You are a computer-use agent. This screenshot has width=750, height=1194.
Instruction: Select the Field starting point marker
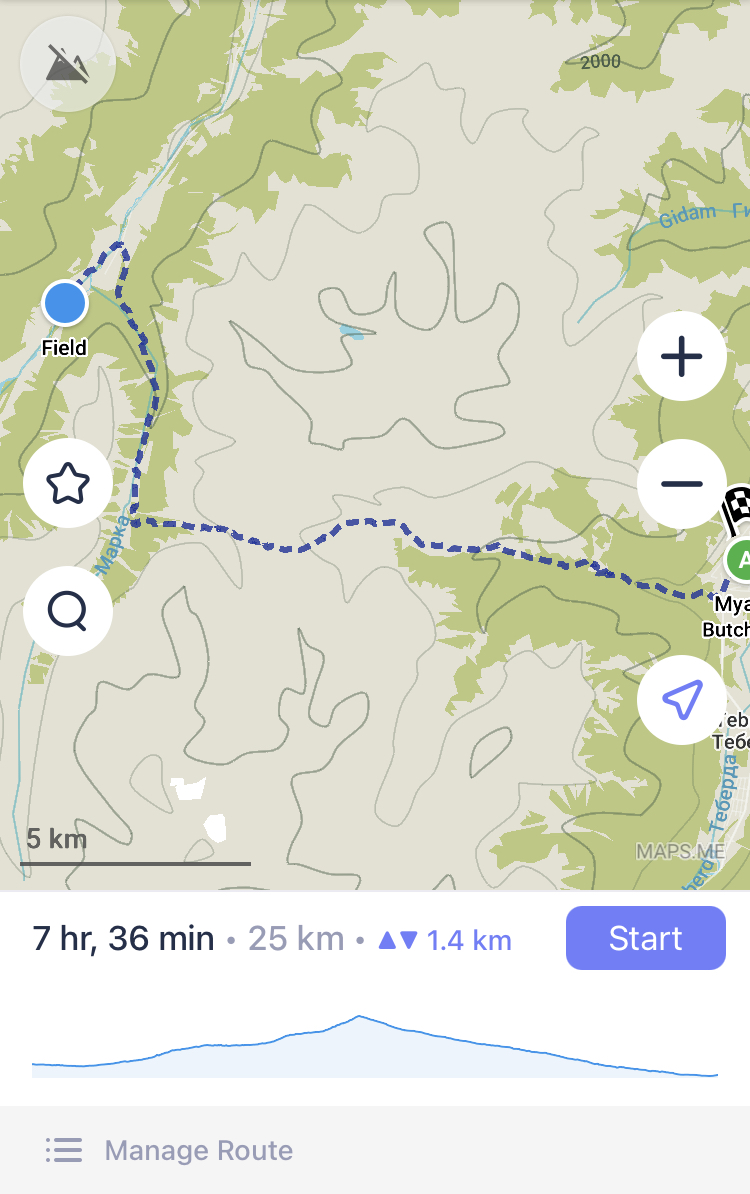(x=65, y=302)
